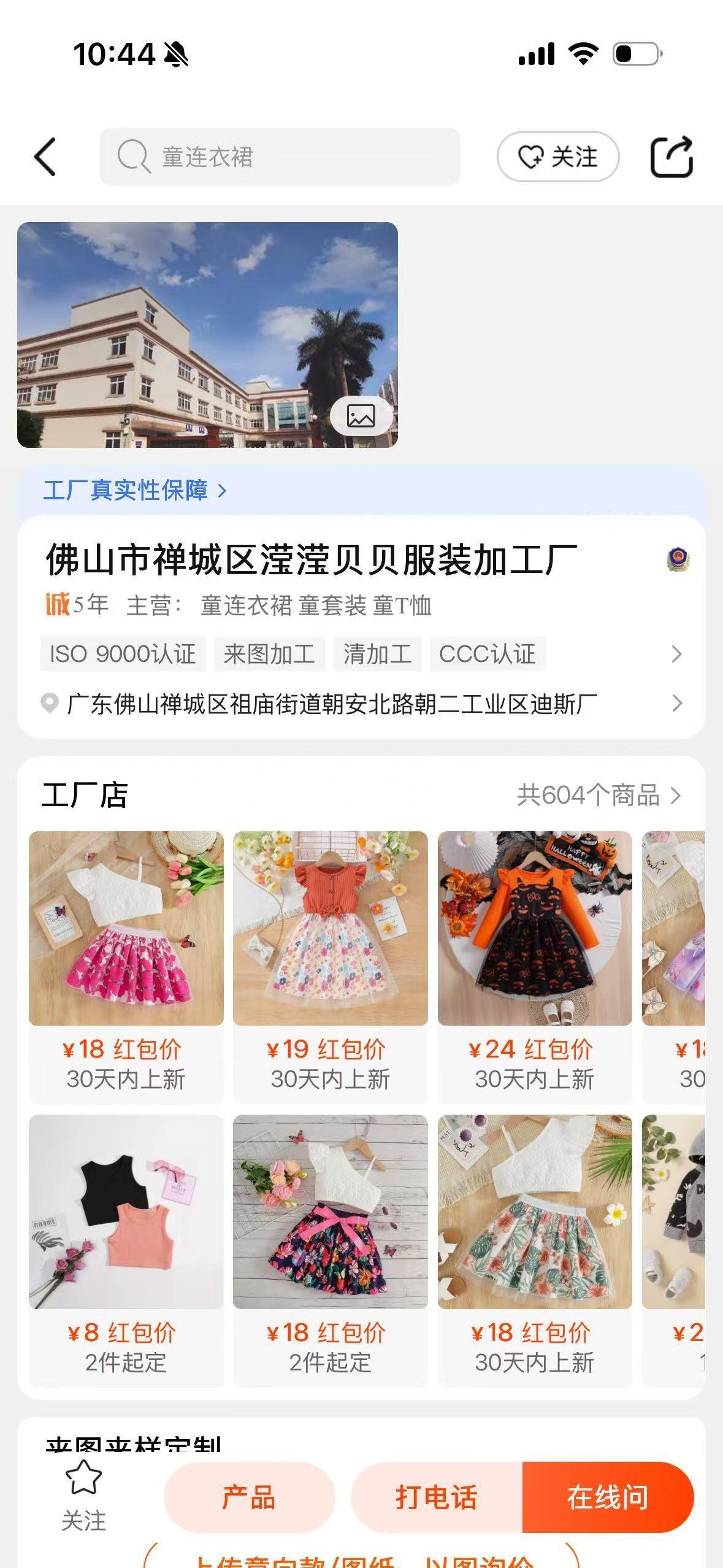Open the green leaf skirt set priced ¥18

click(535, 1212)
